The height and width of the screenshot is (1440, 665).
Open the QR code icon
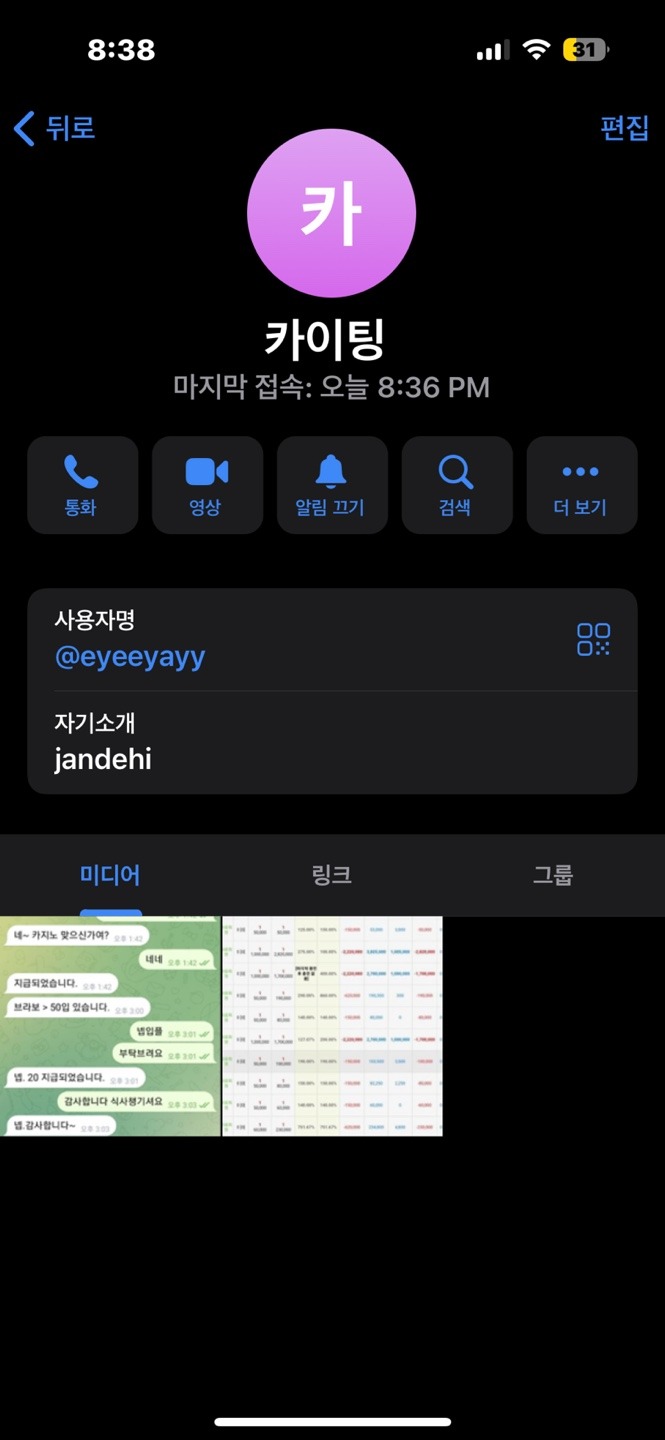tap(593, 639)
